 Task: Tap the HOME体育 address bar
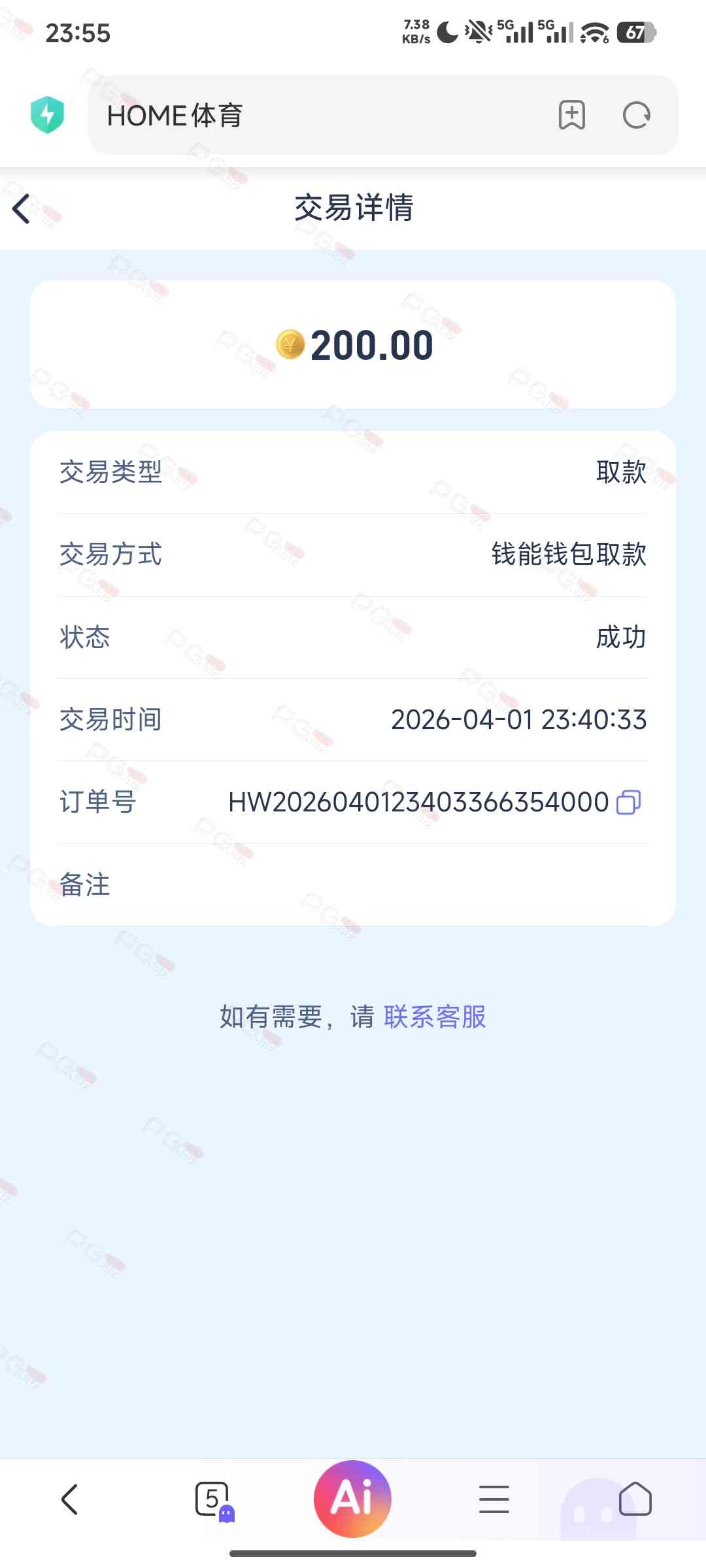click(327, 116)
